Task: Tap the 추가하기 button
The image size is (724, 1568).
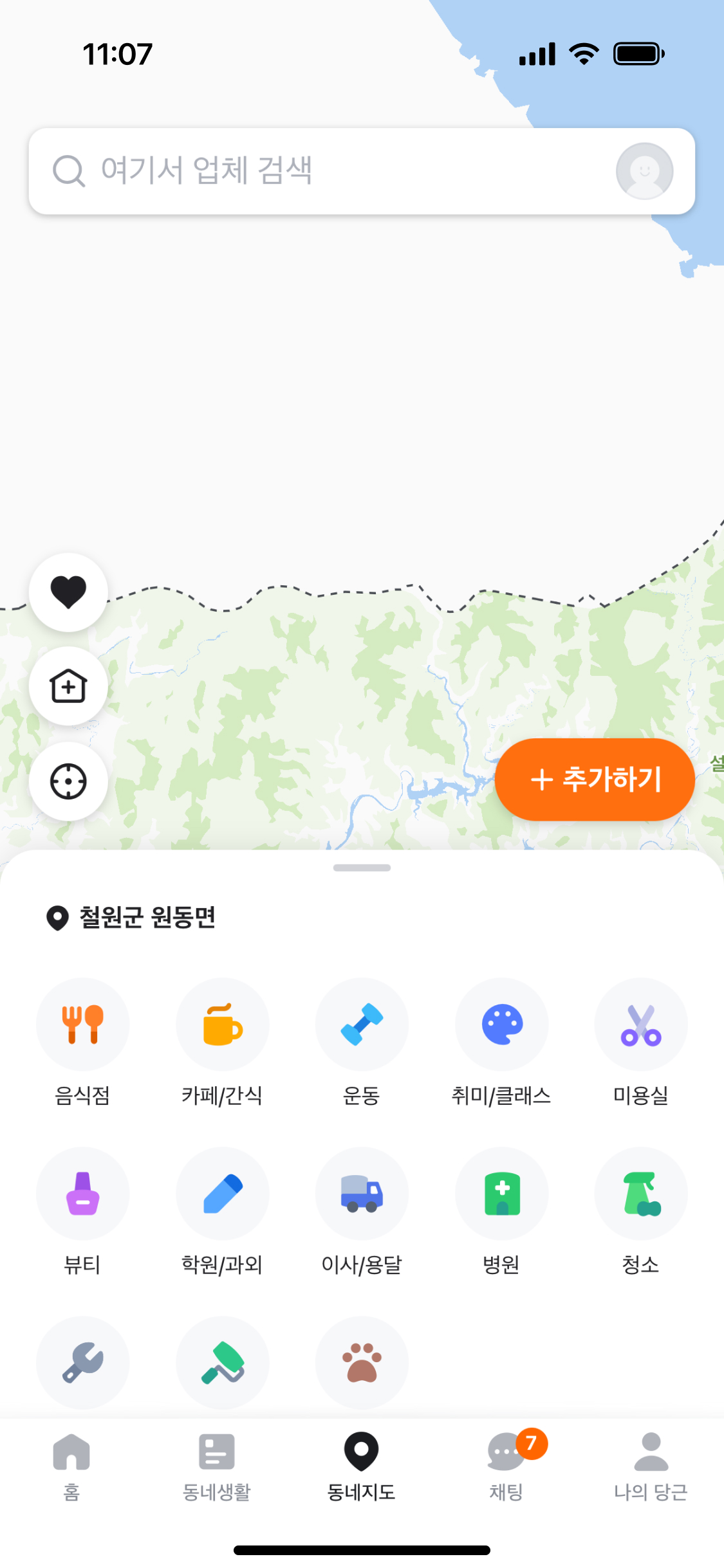Action: tap(595, 779)
